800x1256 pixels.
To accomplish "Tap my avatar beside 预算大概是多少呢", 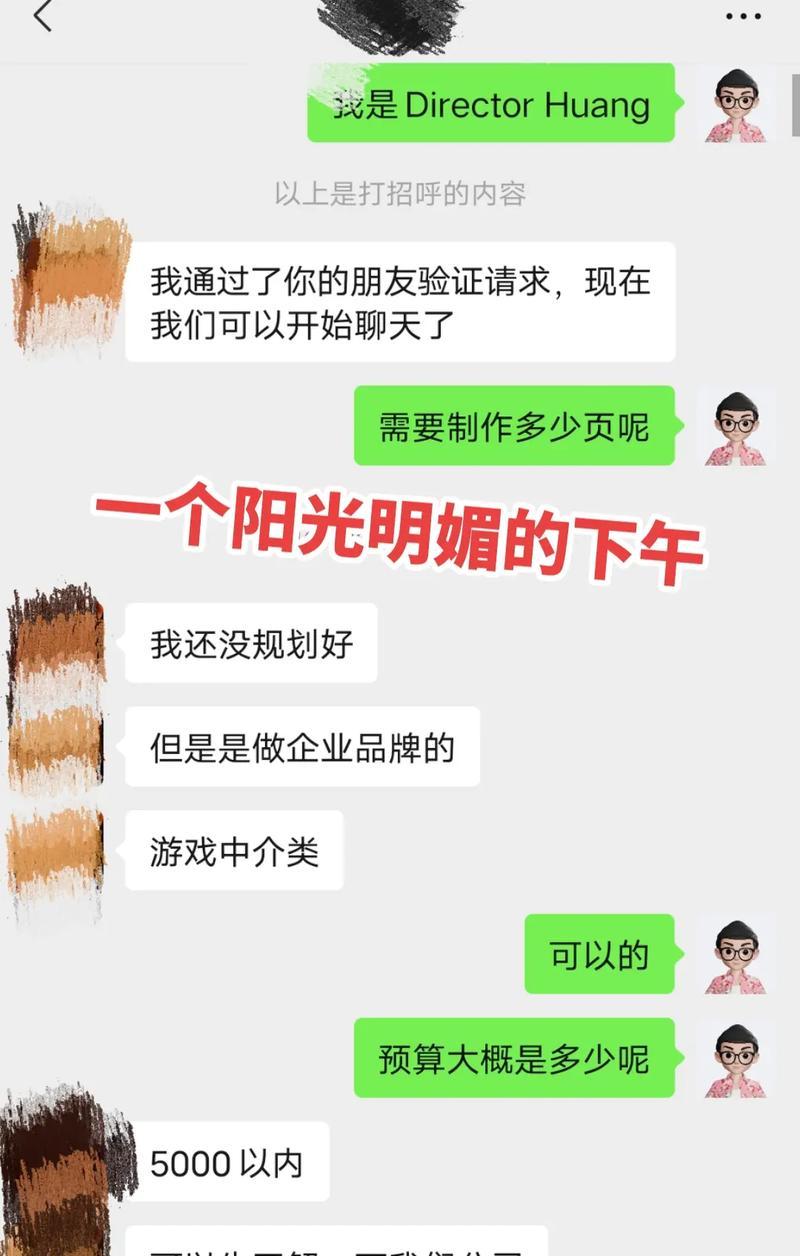I will click(736, 1059).
